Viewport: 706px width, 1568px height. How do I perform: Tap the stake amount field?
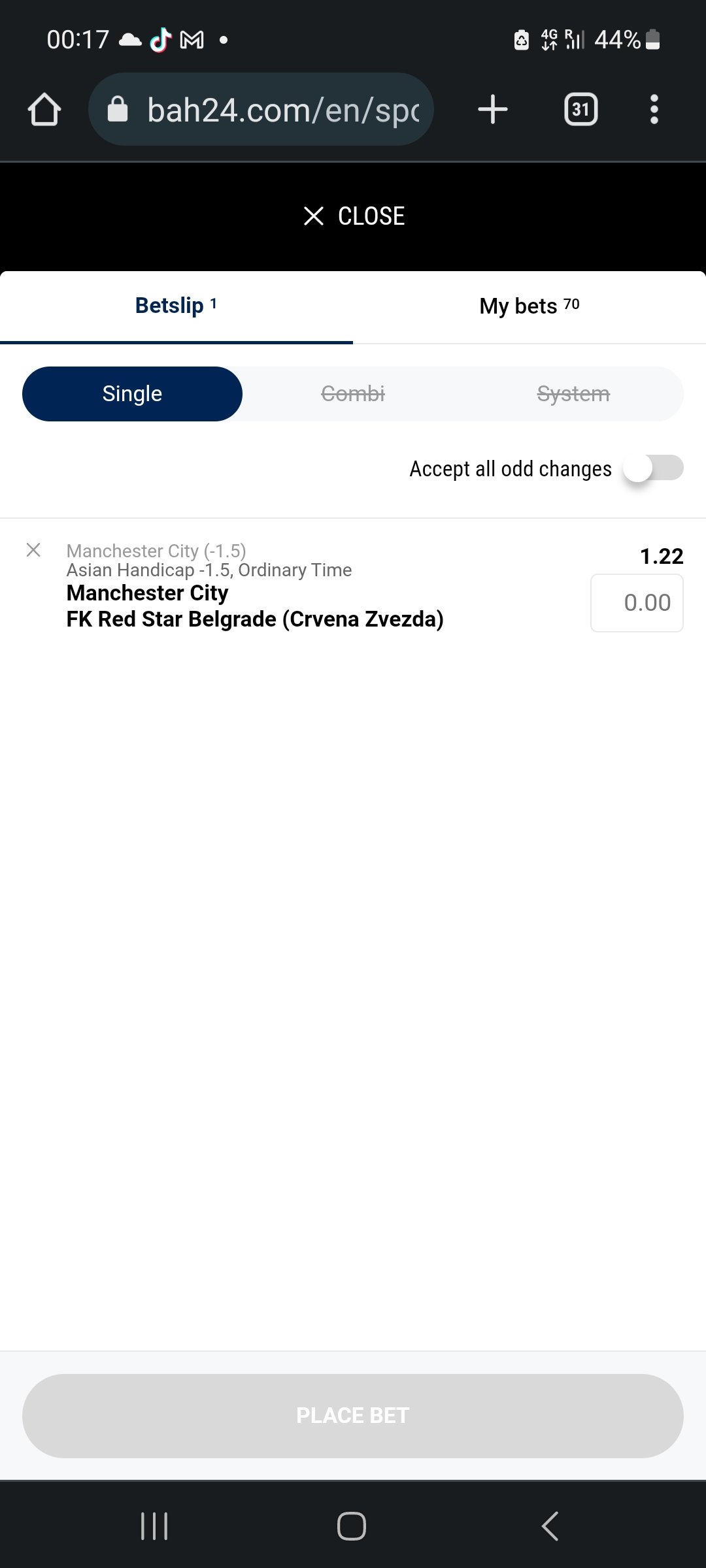pyautogui.click(x=637, y=603)
